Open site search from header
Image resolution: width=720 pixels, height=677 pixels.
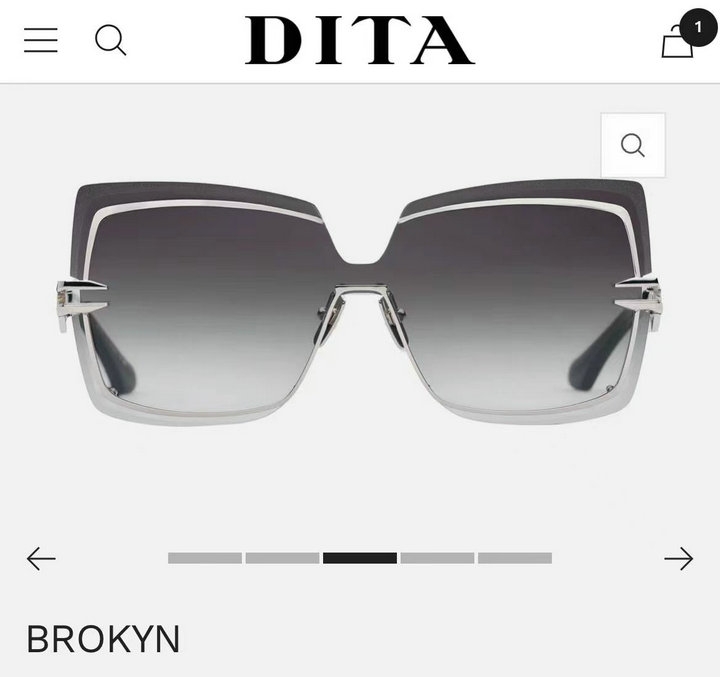click(110, 40)
